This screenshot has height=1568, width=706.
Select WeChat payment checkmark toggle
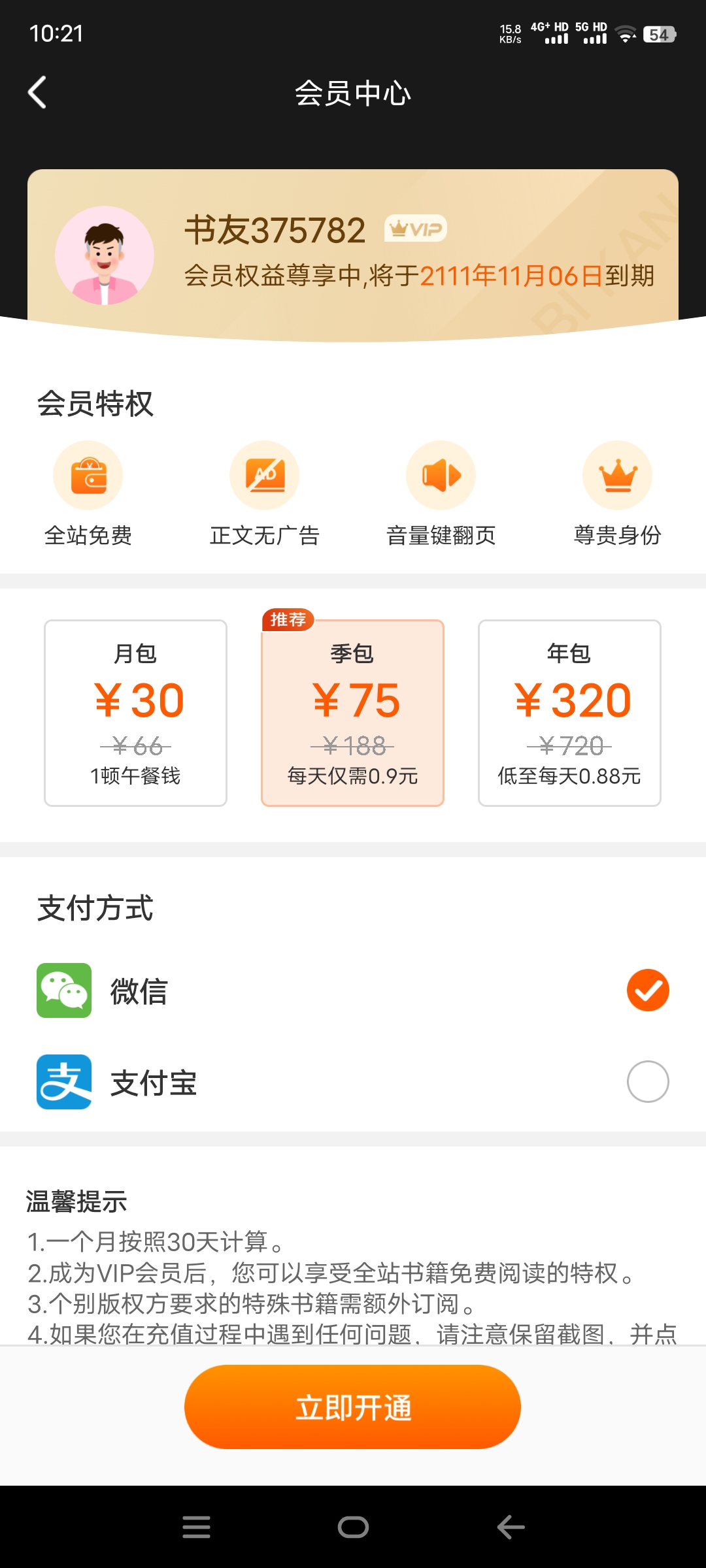coord(648,990)
